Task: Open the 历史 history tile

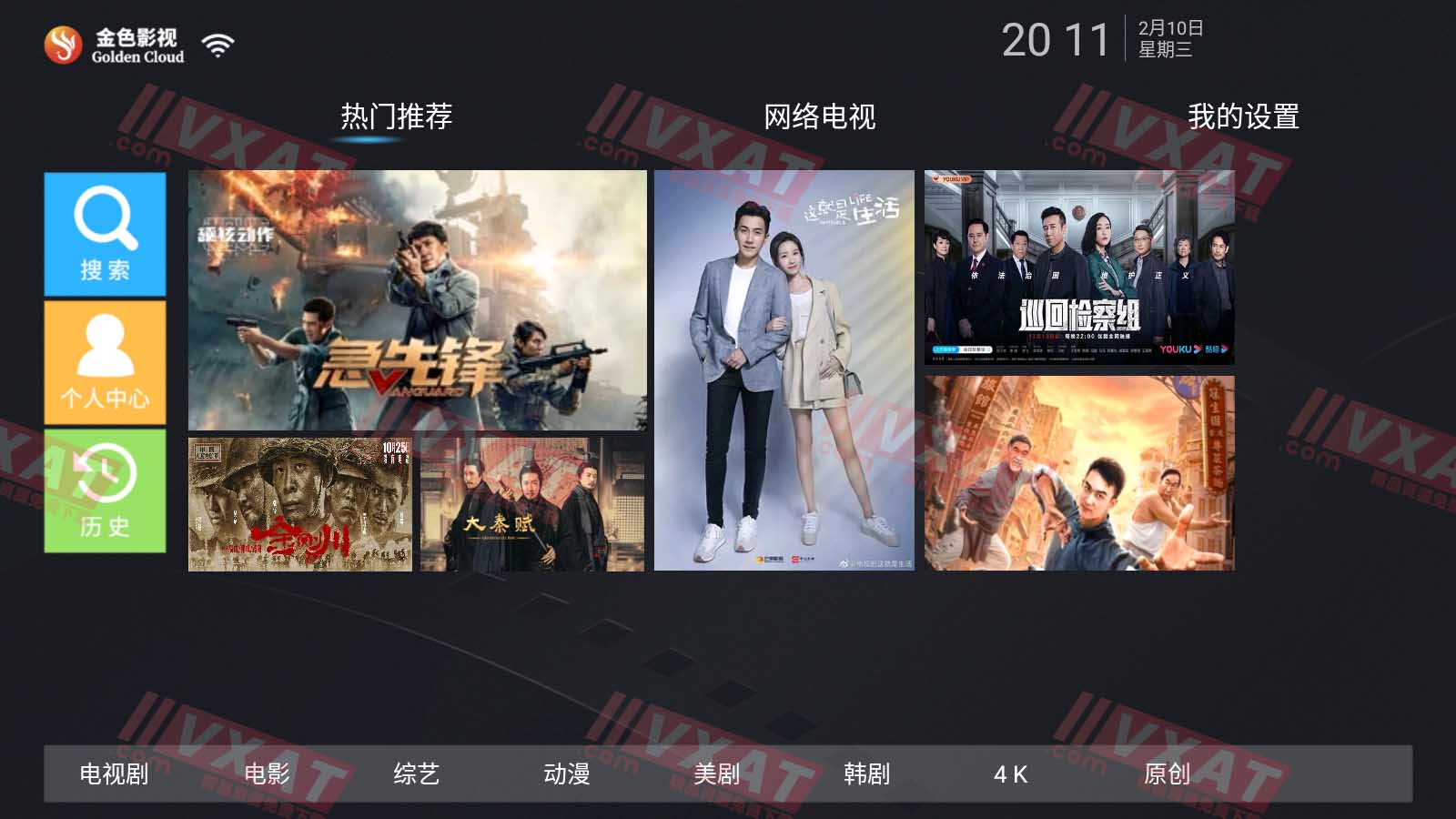Action: [105, 490]
